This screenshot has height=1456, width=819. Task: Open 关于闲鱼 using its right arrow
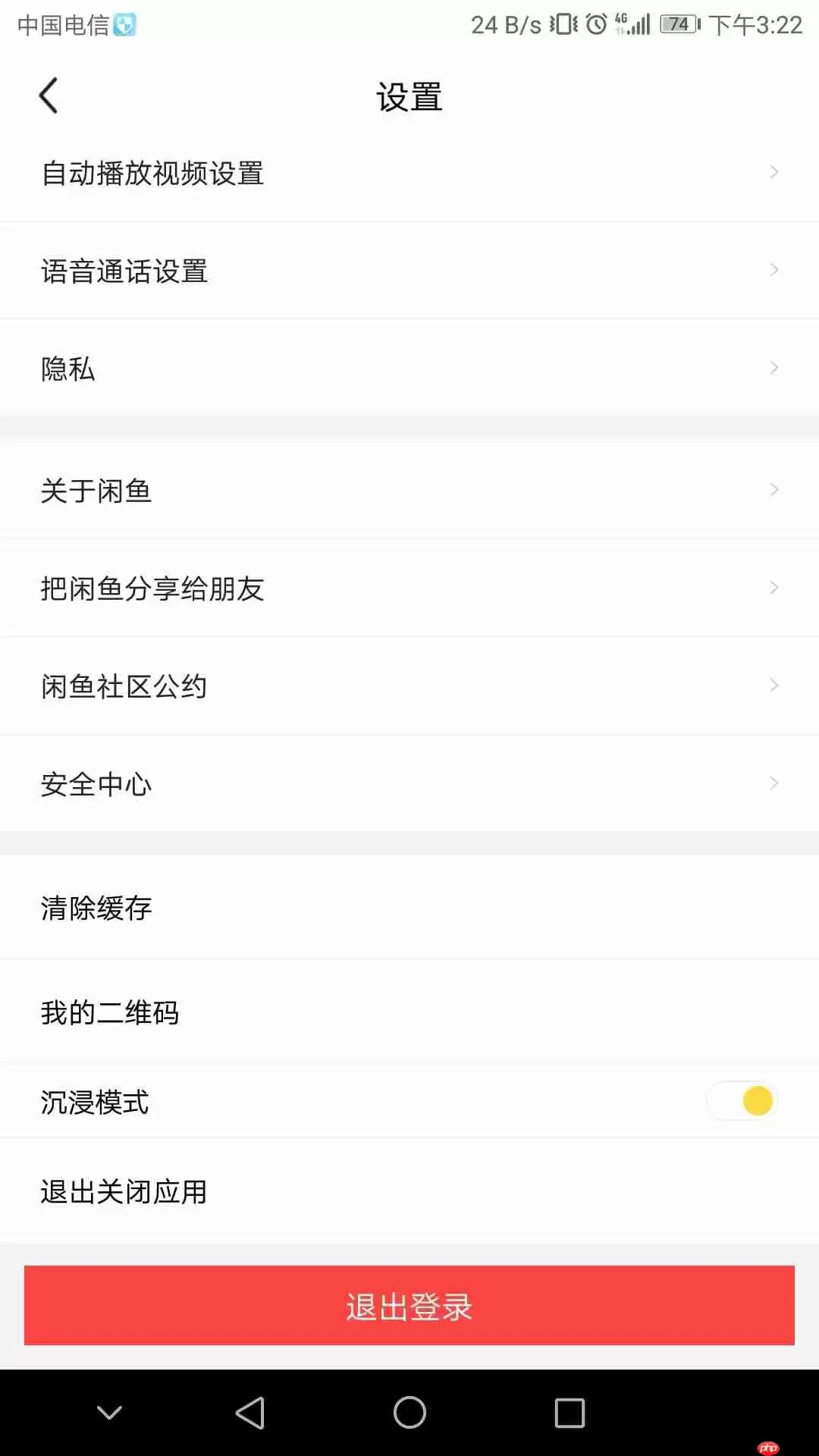(x=773, y=489)
